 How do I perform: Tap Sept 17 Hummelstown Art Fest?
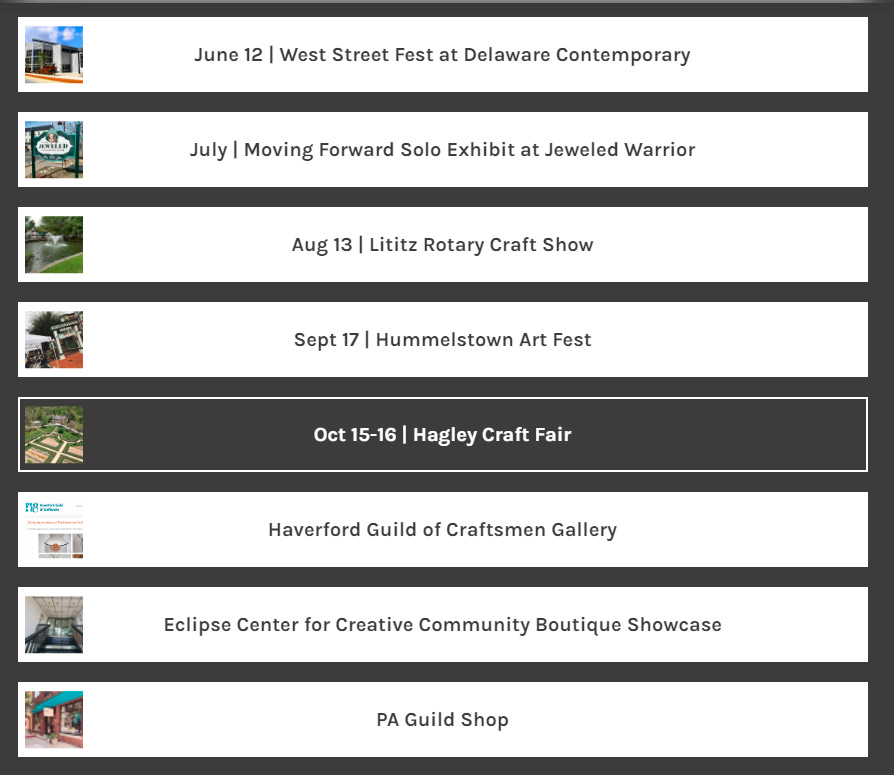(442, 339)
